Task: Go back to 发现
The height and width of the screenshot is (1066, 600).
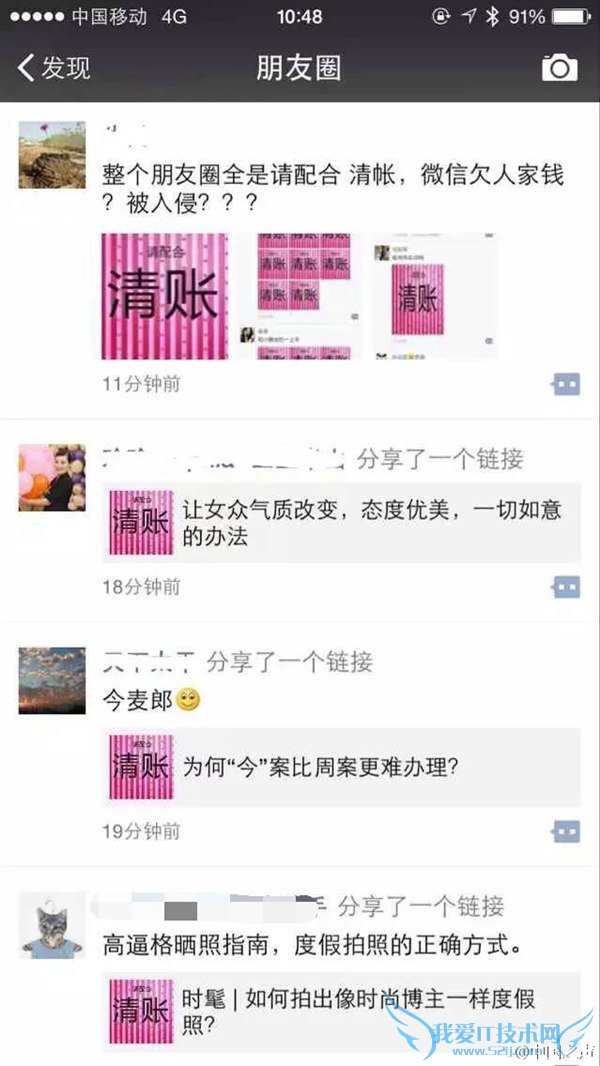Action: point(54,68)
